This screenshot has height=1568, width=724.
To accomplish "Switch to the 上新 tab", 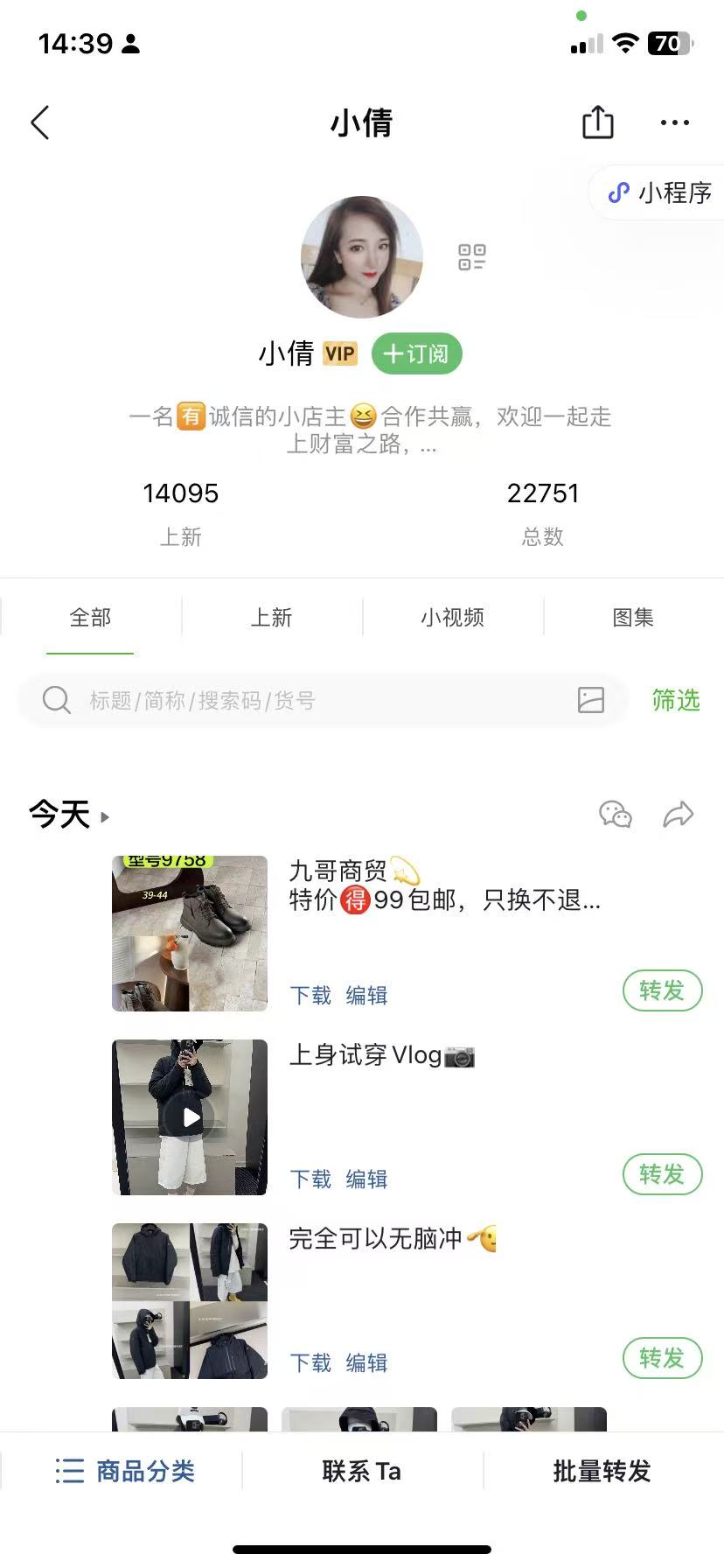I will coord(271,618).
